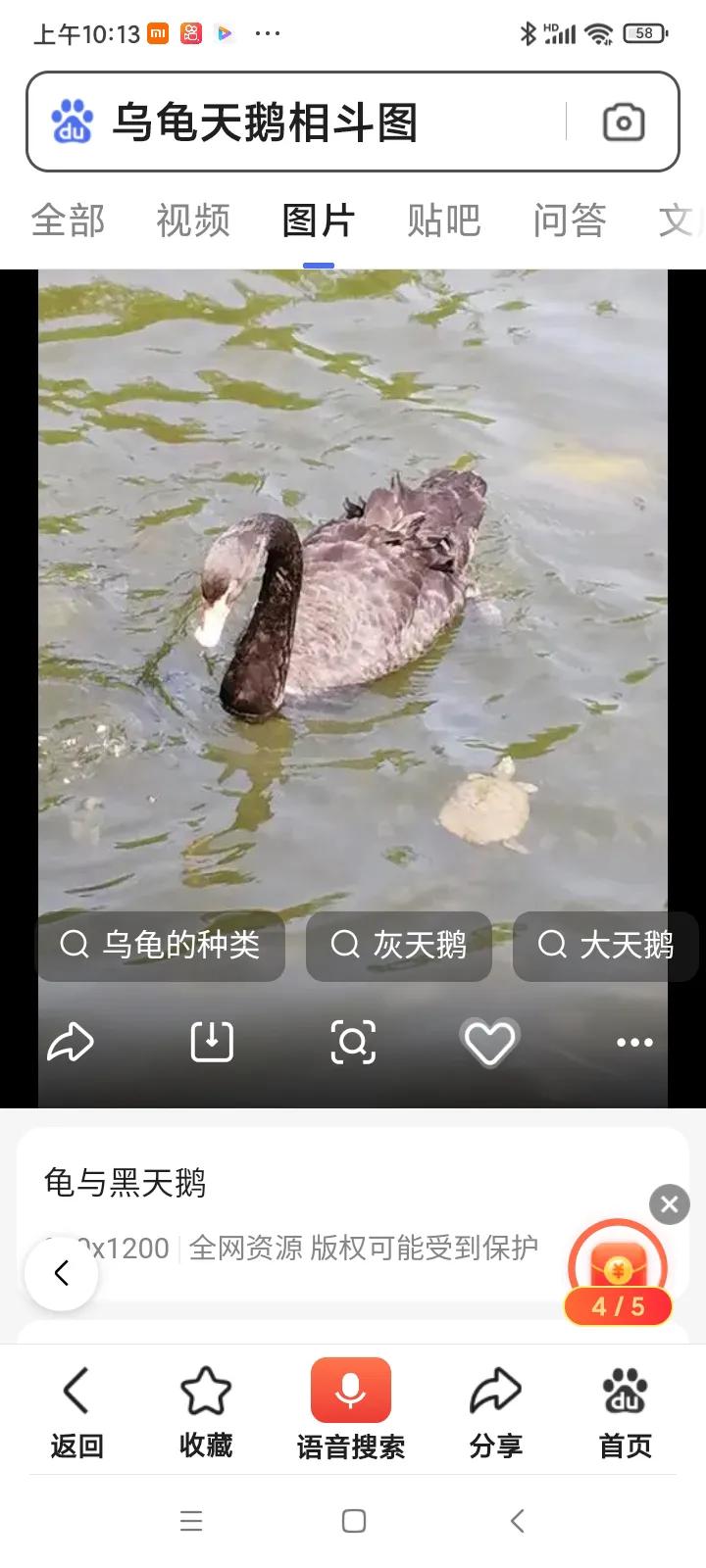Switch to the 问答 tab
The image size is (706, 1568).
point(569,220)
